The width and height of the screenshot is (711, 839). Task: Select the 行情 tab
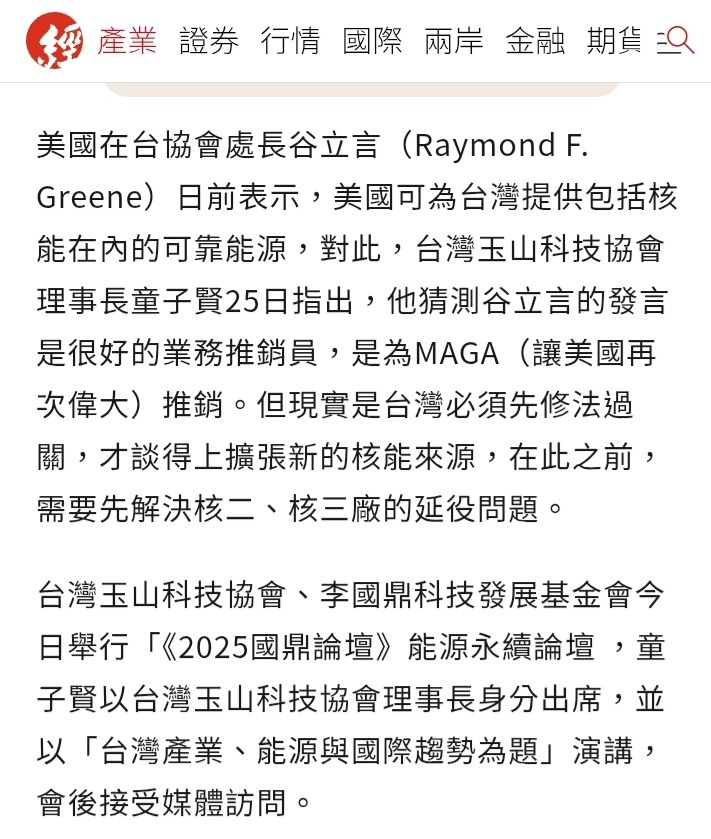tap(291, 42)
